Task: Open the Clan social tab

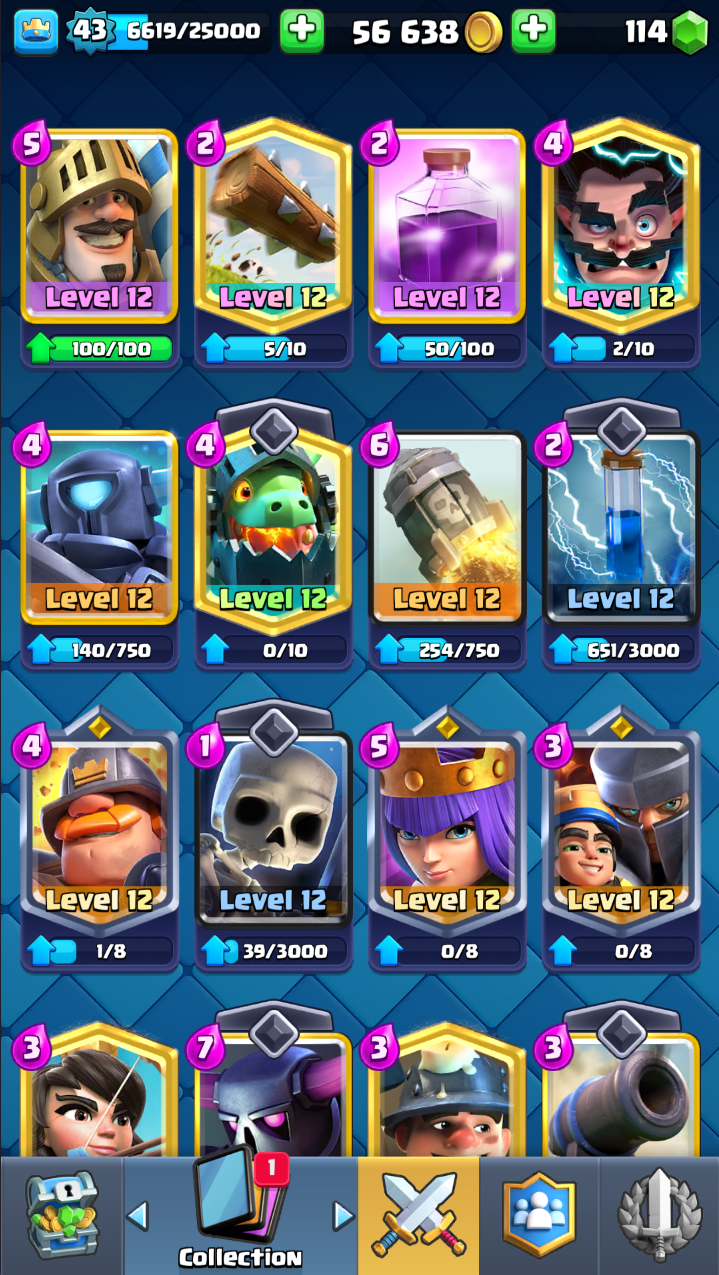Action: click(539, 1215)
